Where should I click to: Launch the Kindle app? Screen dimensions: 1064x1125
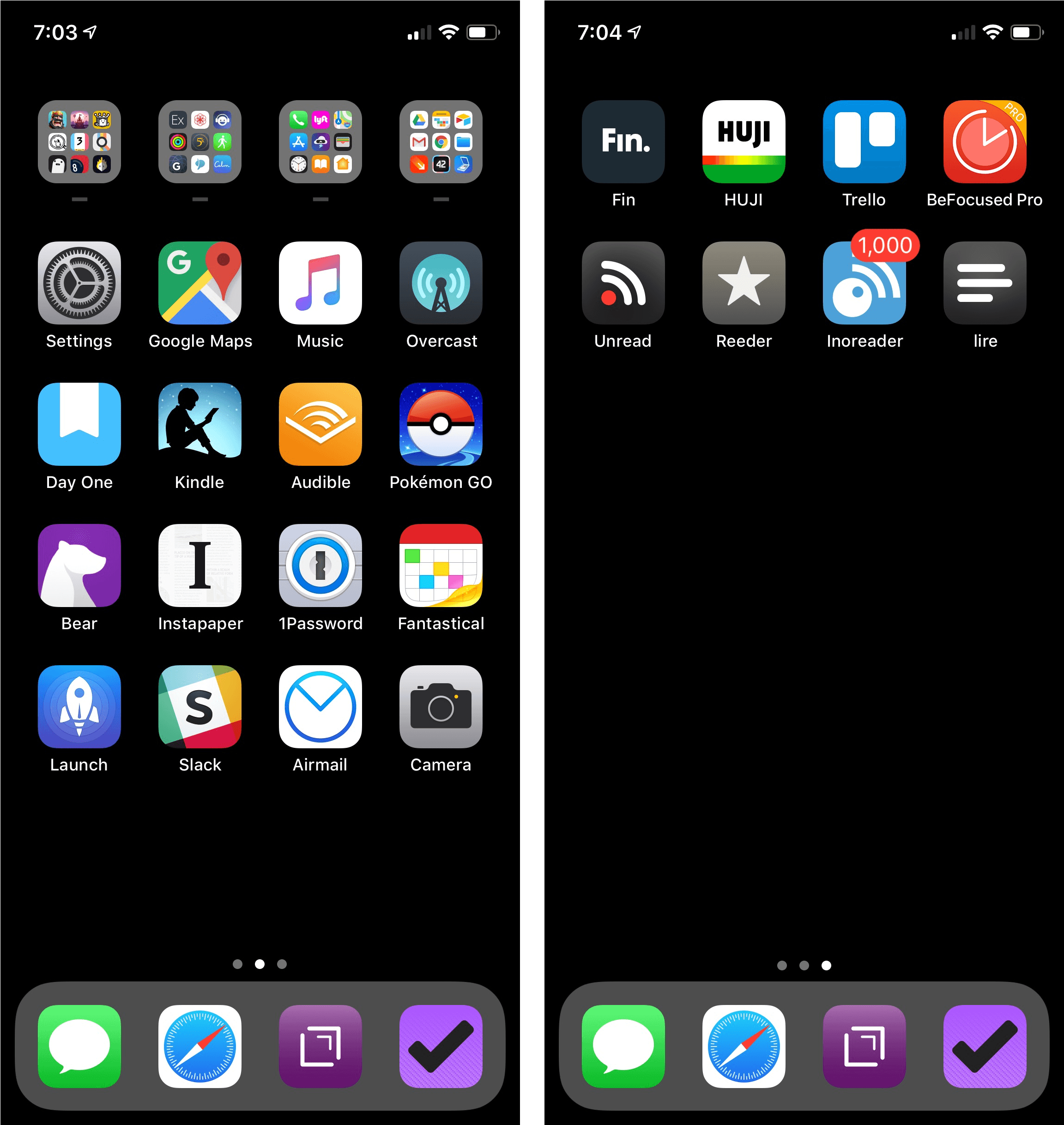199,425
